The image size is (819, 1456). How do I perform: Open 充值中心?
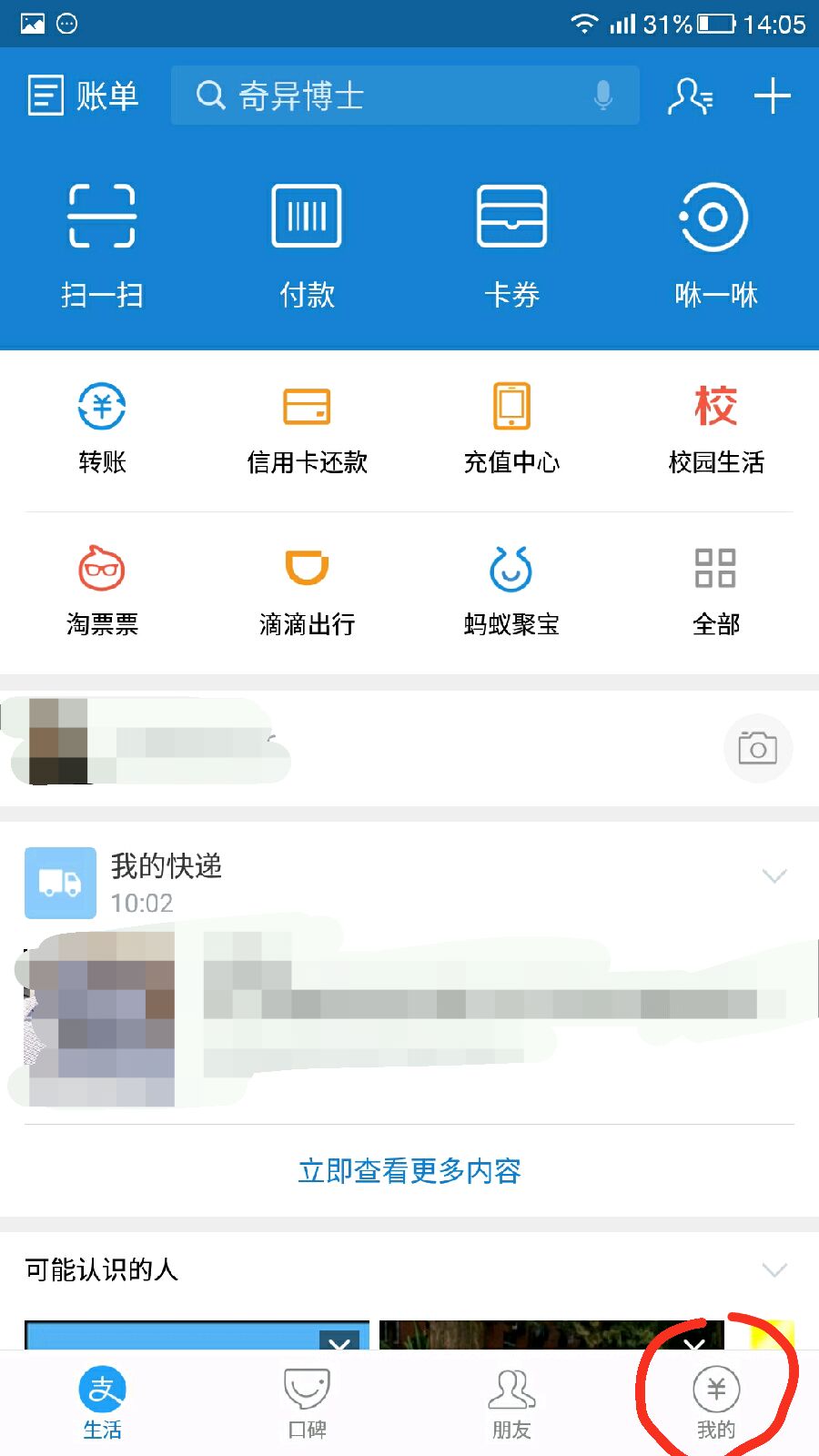pyautogui.click(x=511, y=430)
